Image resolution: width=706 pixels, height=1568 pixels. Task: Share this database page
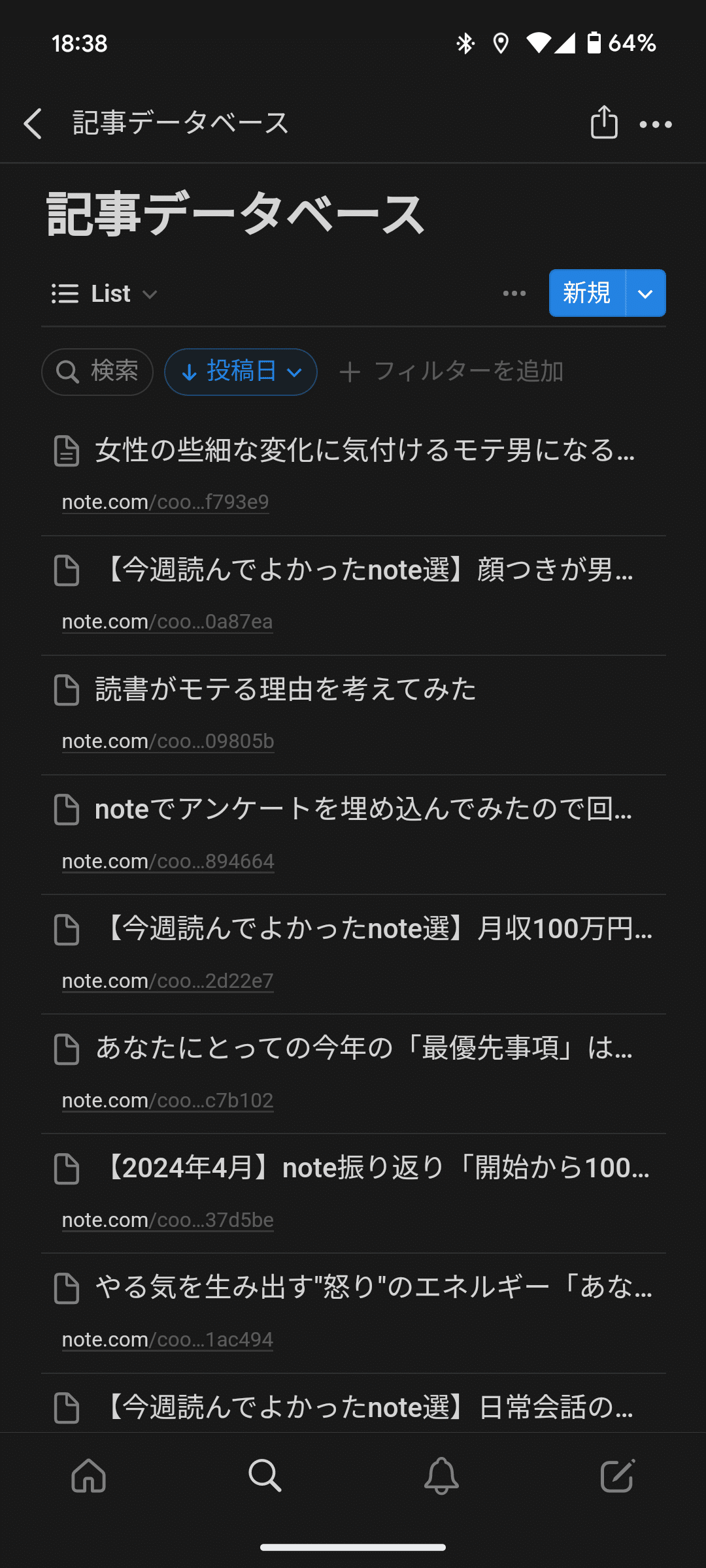(x=604, y=122)
